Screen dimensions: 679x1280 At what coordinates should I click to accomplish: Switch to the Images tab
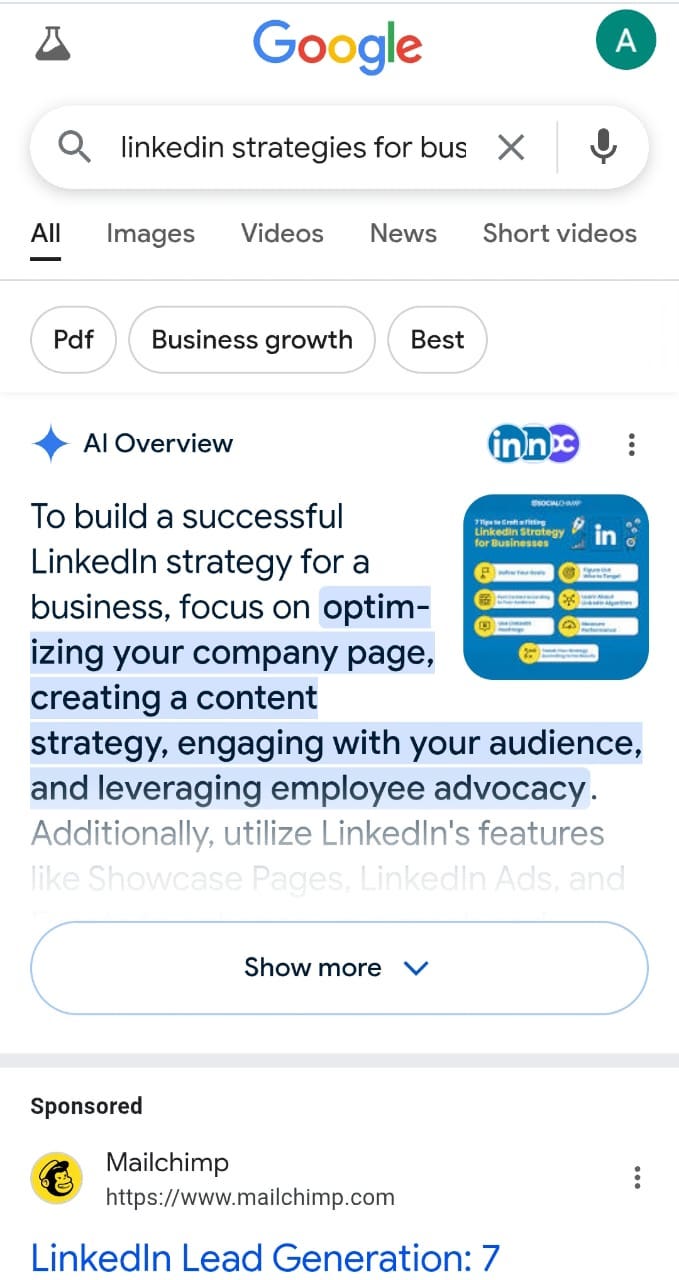pos(150,234)
